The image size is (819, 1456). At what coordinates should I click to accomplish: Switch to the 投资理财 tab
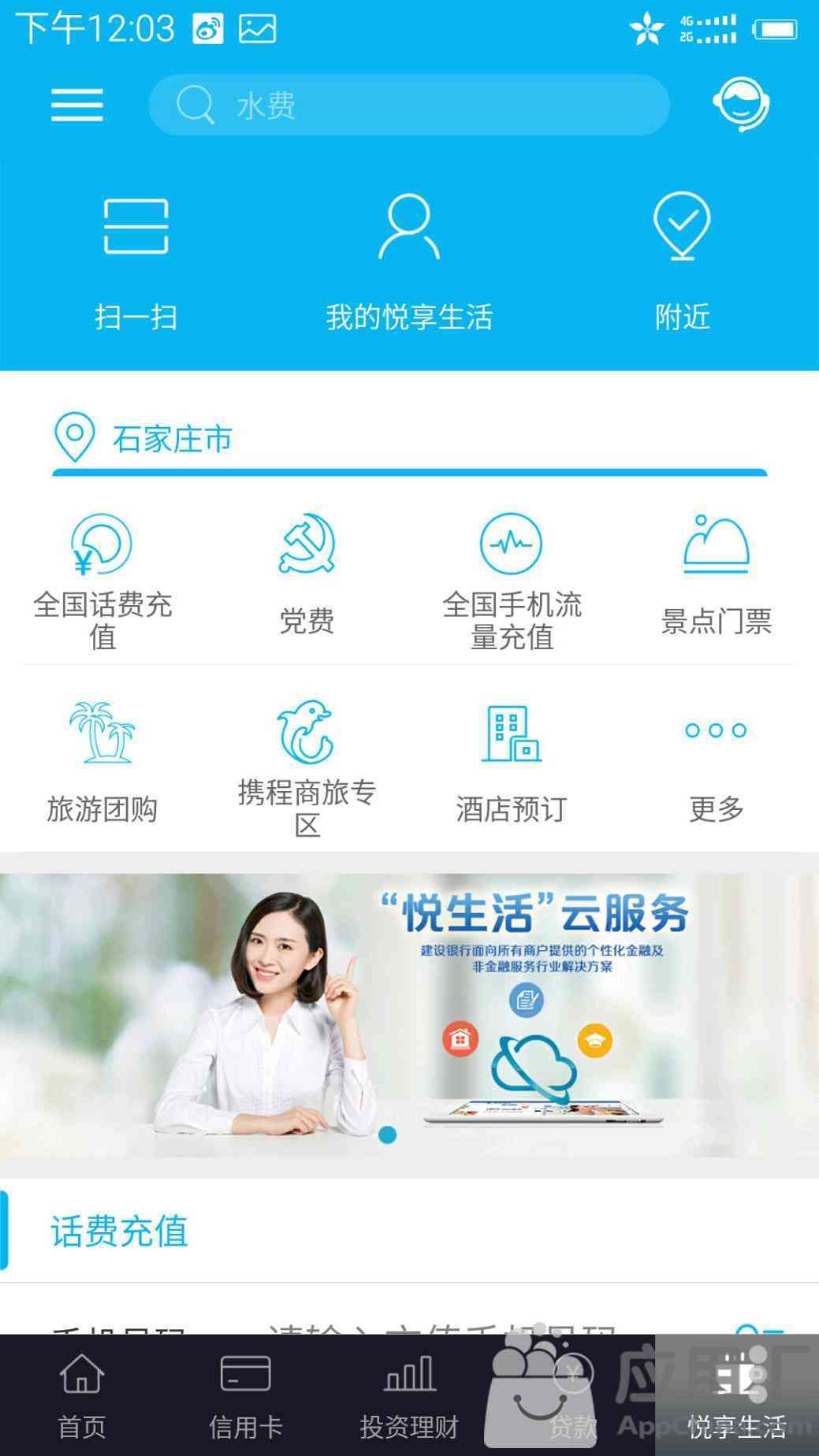click(x=409, y=1396)
